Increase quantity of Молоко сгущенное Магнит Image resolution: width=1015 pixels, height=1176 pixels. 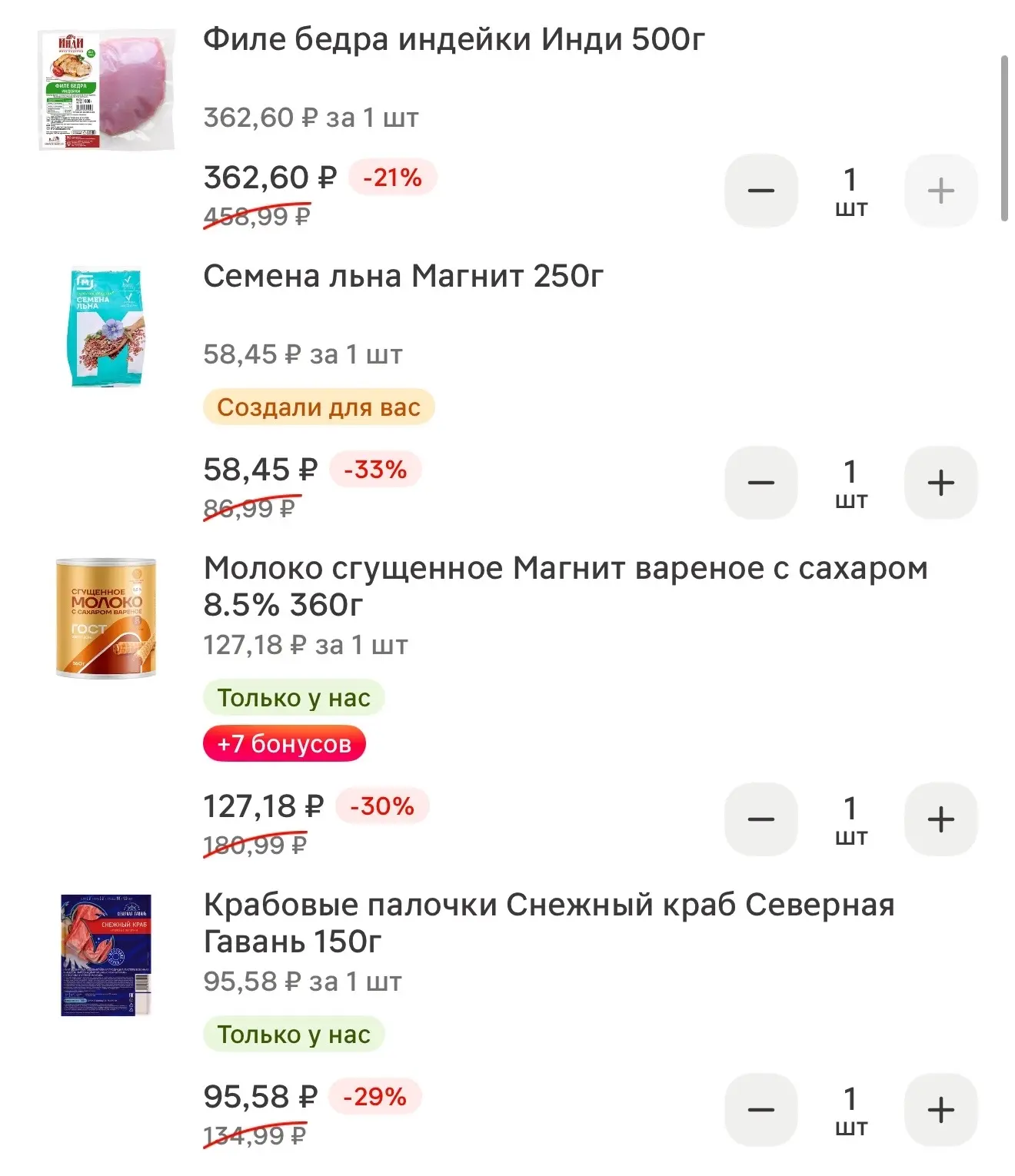coord(940,819)
